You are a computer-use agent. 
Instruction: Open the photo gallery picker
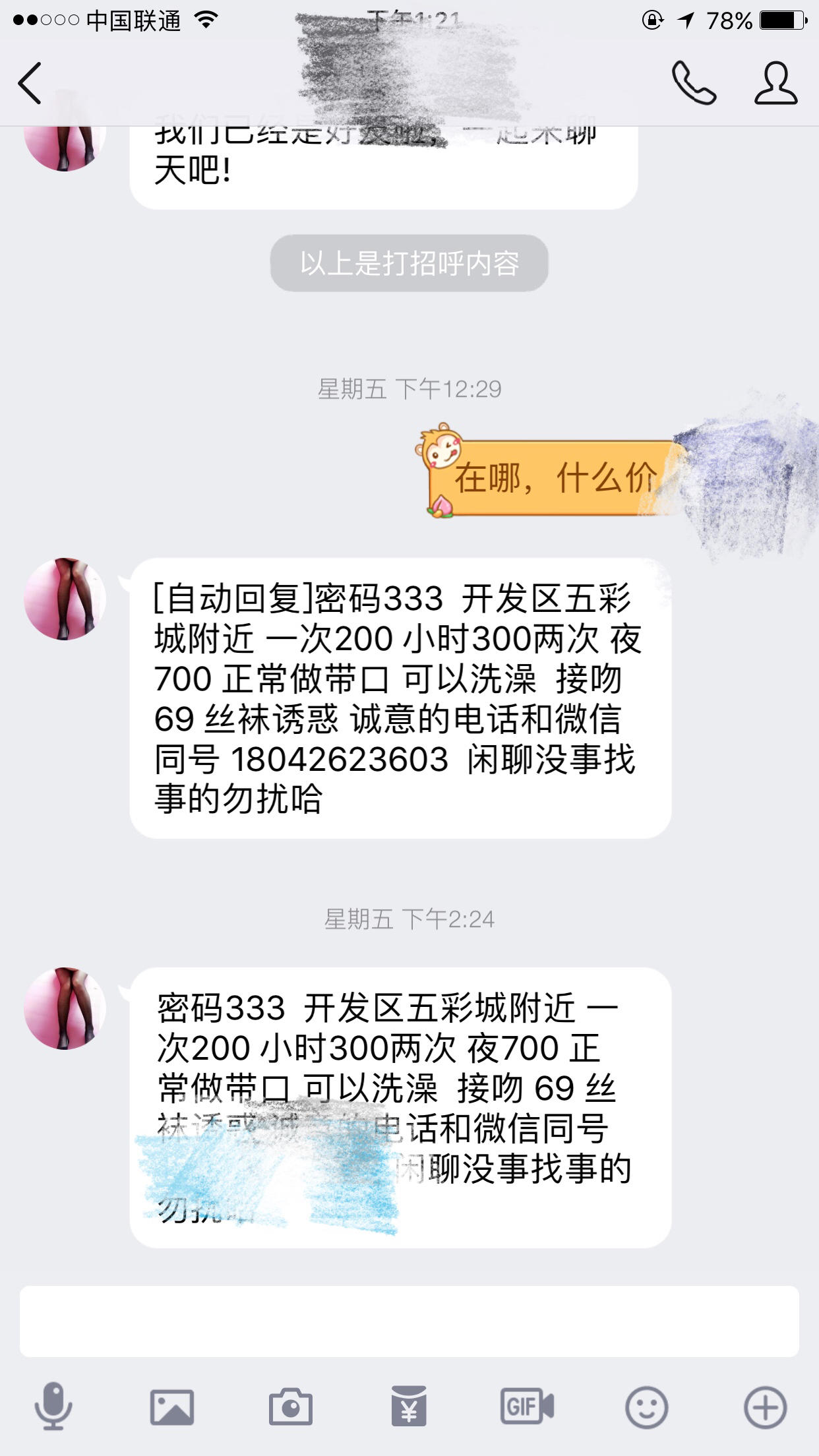[172, 1407]
